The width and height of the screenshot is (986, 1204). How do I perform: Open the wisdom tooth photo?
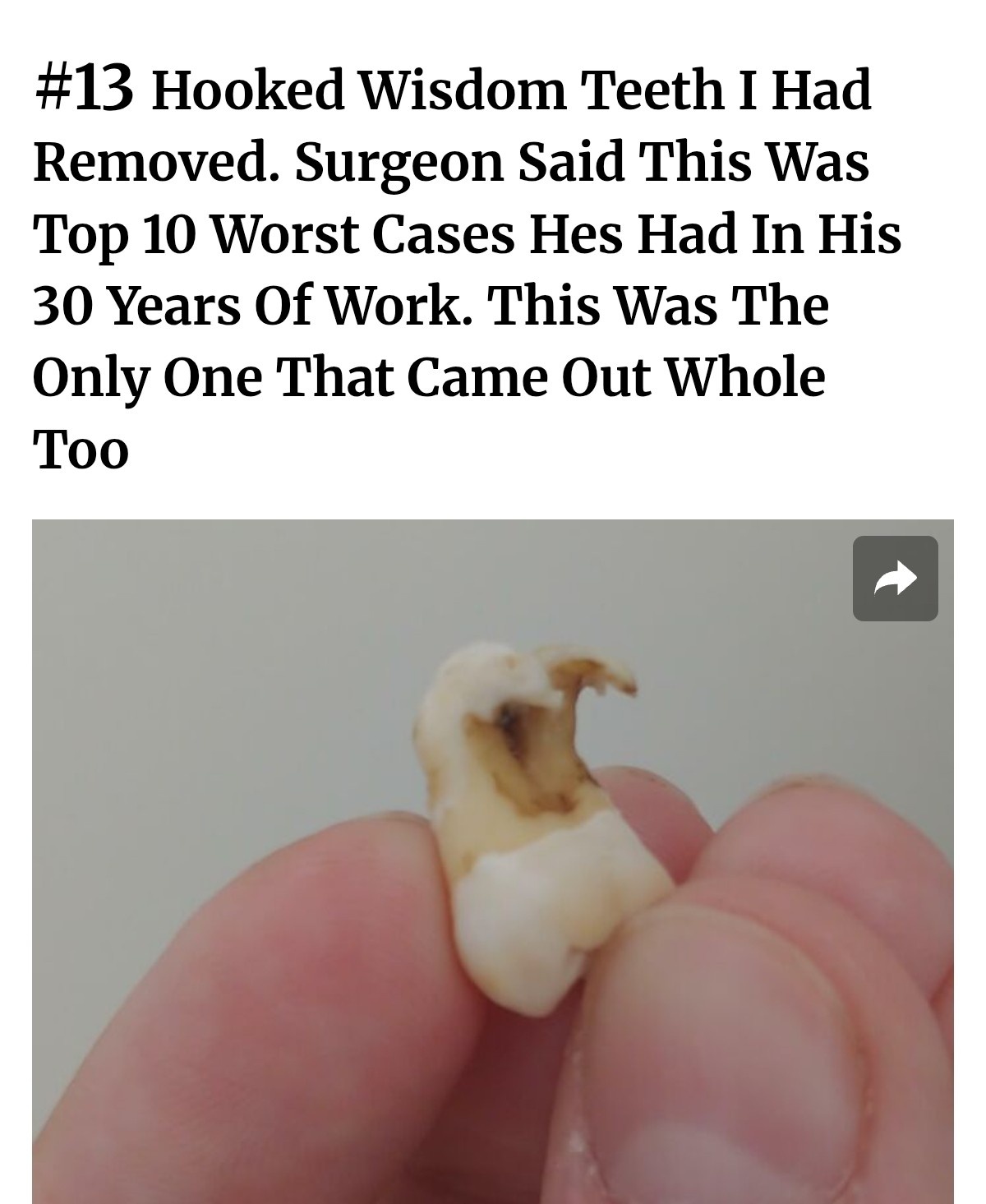point(493,863)
